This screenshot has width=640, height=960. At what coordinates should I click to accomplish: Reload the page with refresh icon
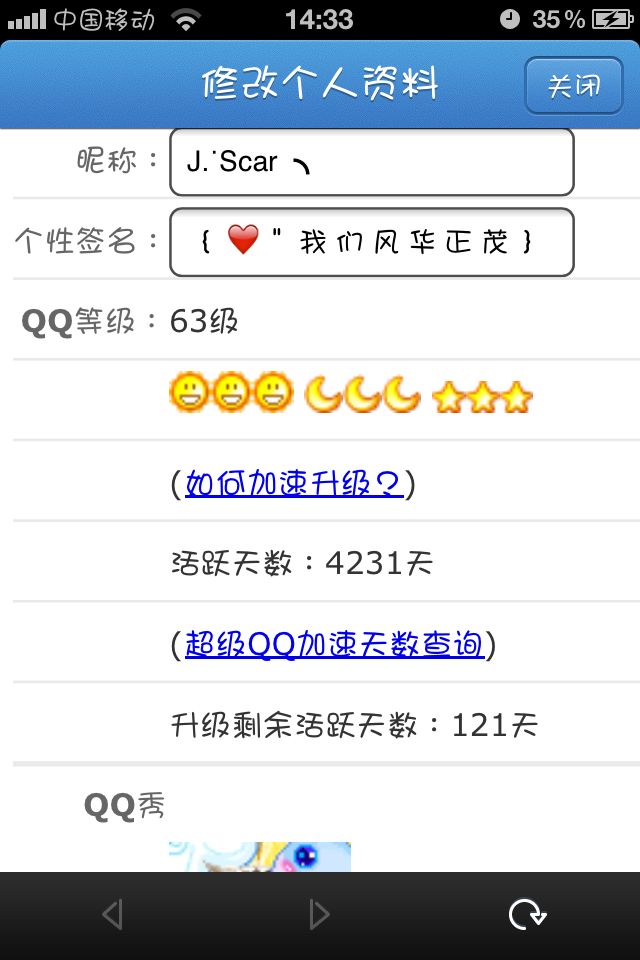[x=527, y=915]
